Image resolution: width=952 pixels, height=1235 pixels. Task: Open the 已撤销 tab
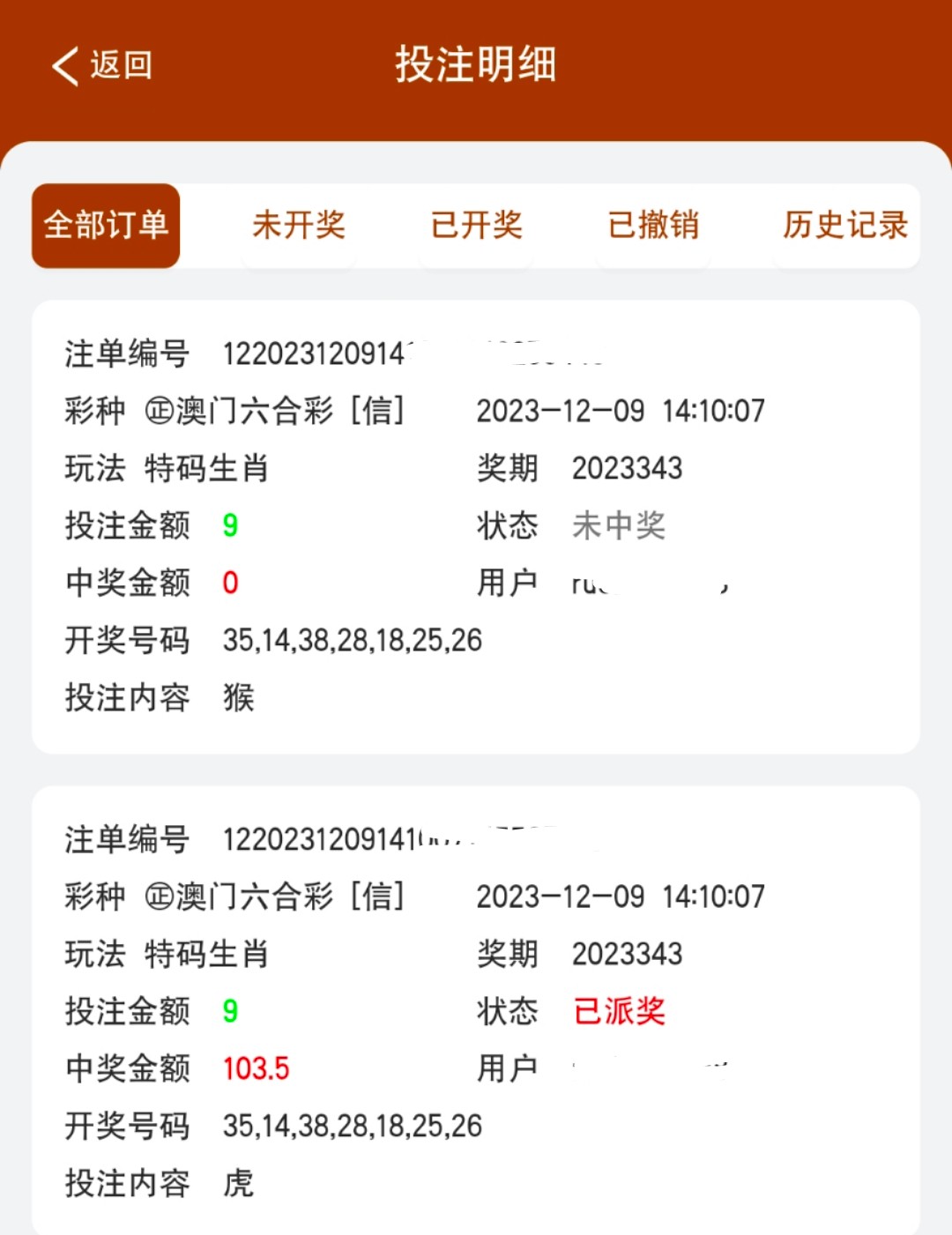click(653, 226)
